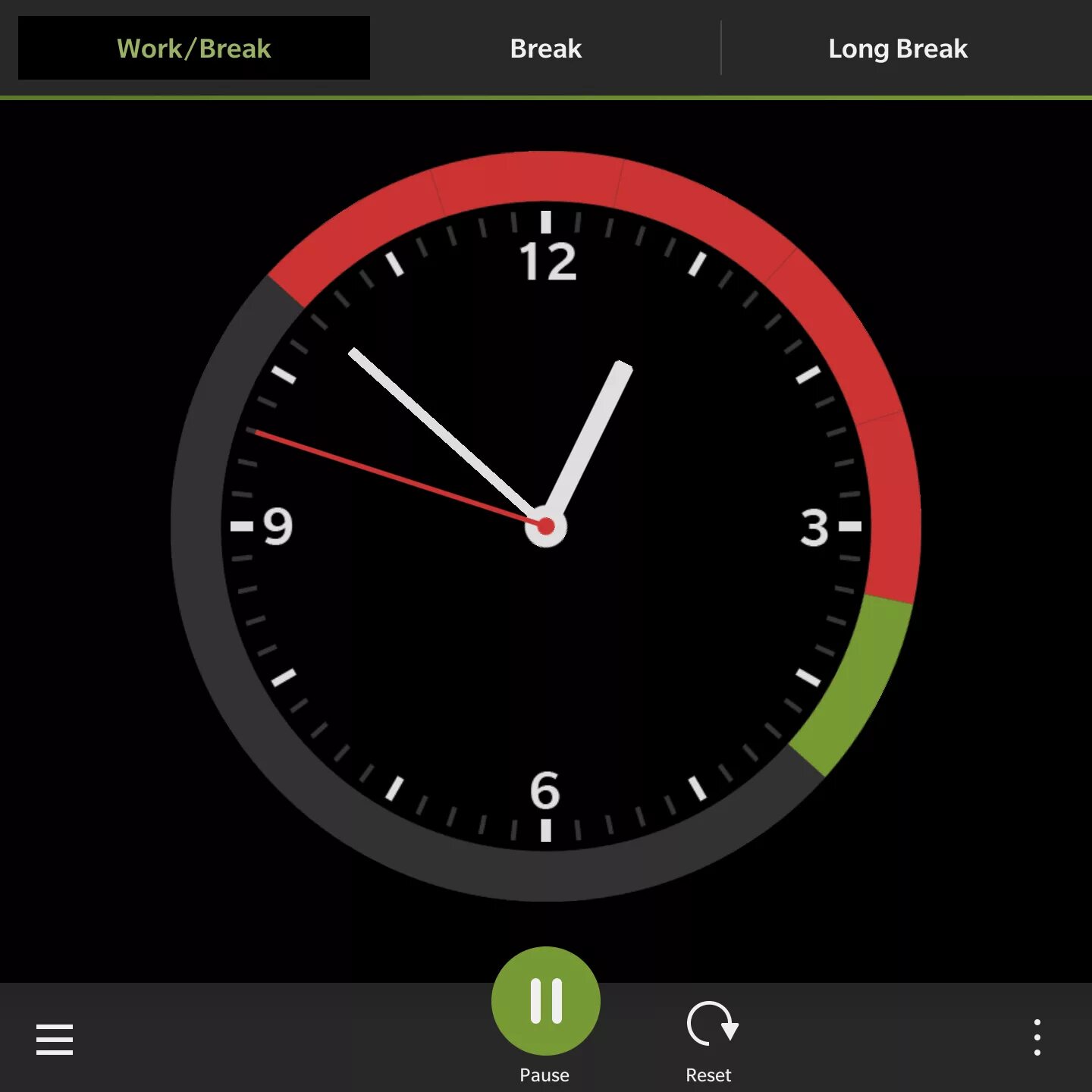Open the hamburger menu
Screen dimensions: 1092x1092
pyautogui.click(x=55, y=1039)
